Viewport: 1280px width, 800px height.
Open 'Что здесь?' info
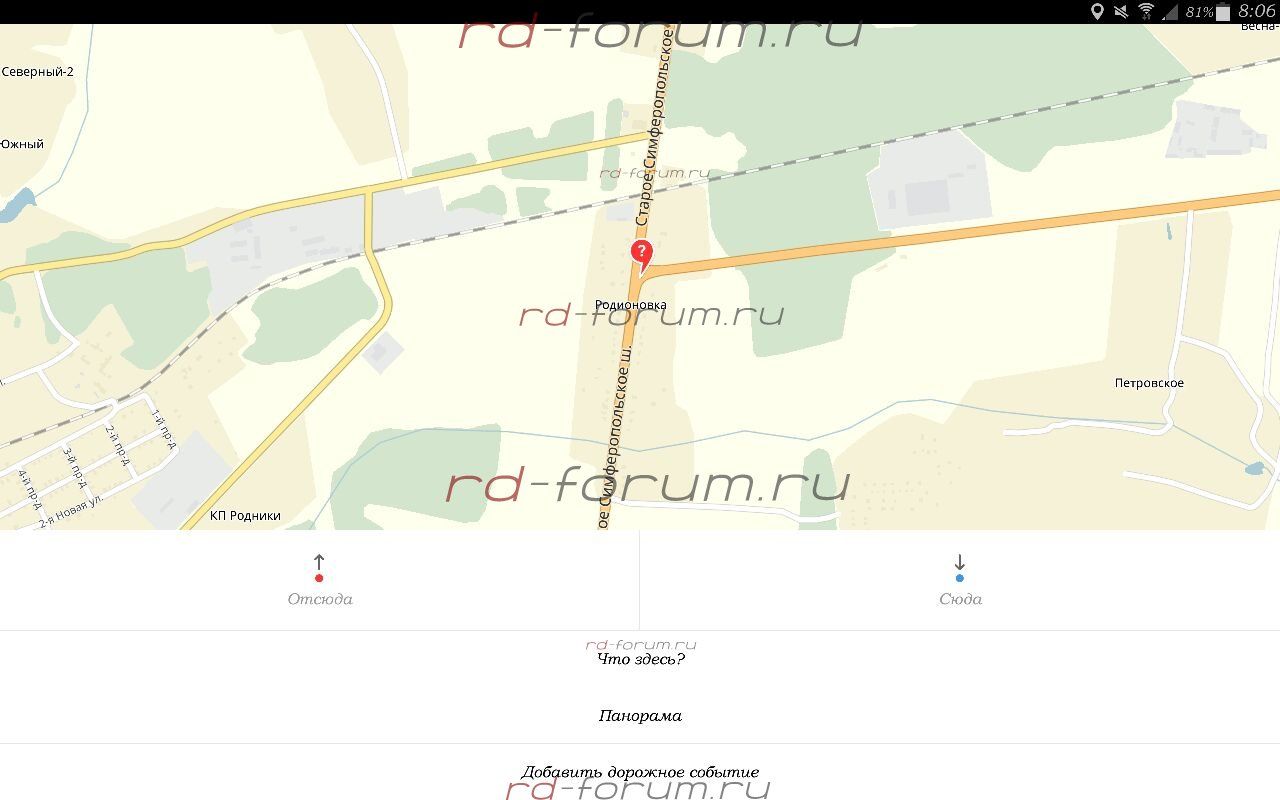[640, 659]
